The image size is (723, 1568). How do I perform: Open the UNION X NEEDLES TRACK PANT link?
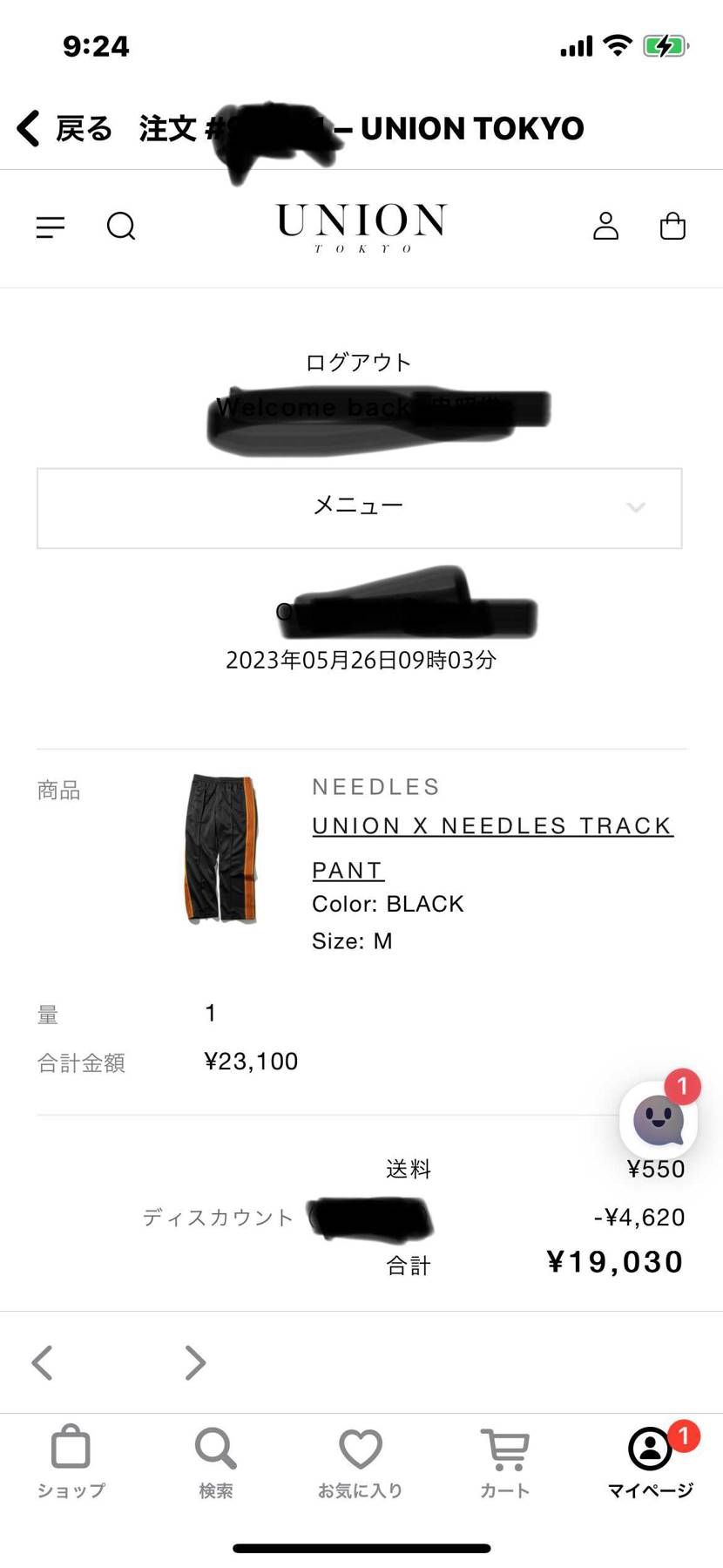(492, 825)
